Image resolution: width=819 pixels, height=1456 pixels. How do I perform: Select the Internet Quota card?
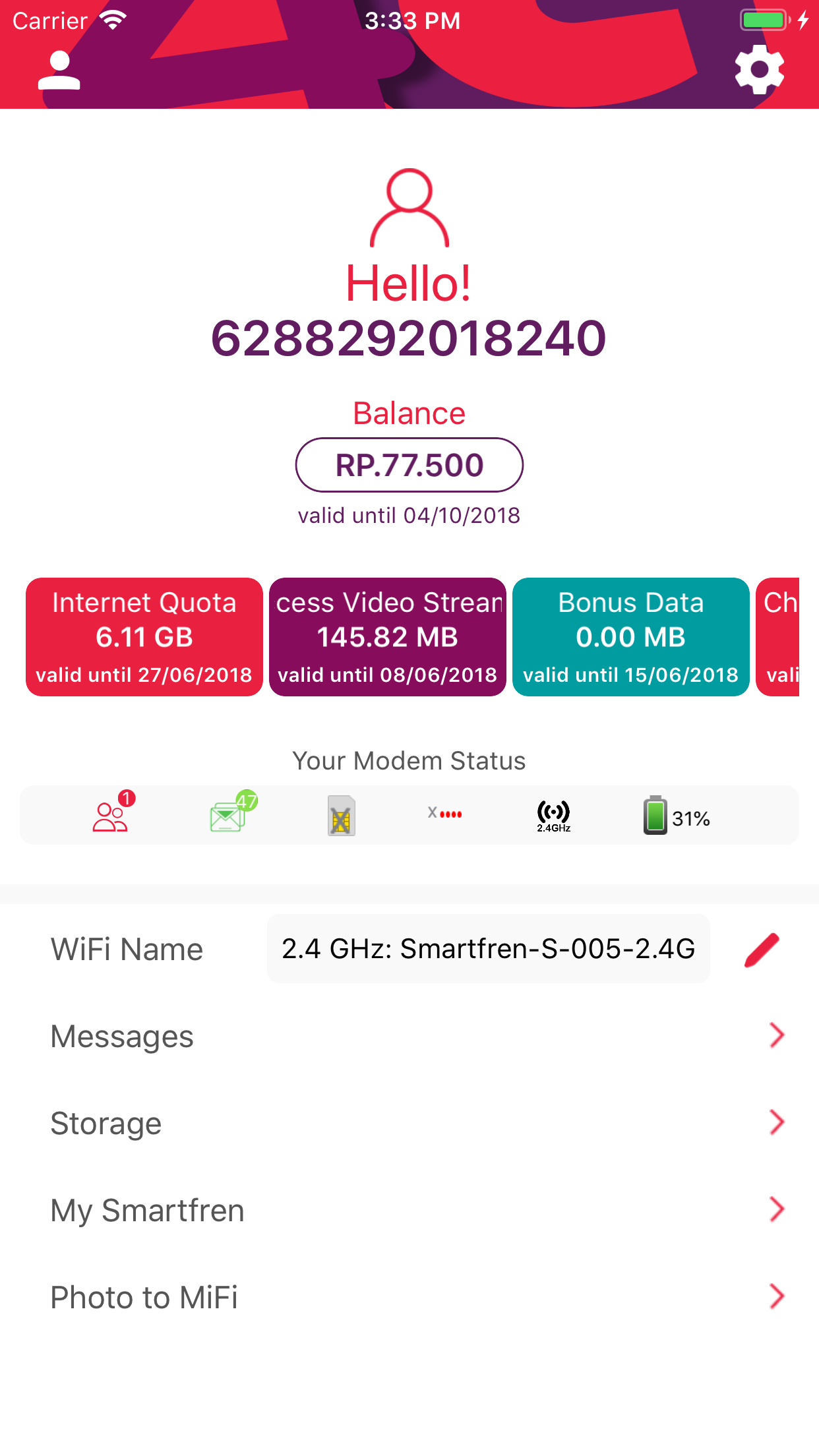[x=144, y=636]
